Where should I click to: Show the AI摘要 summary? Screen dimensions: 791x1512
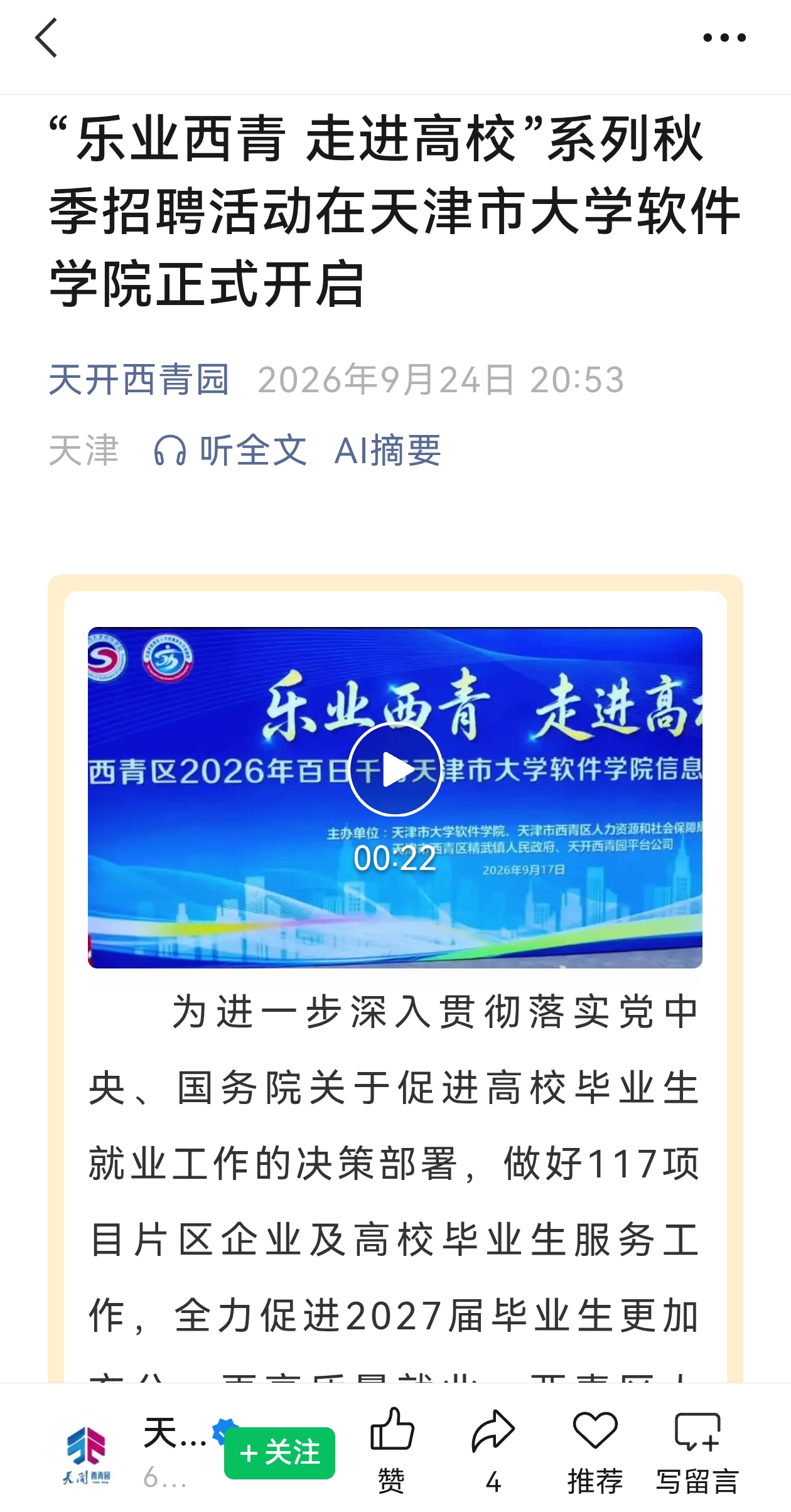[x=388, y=450]
